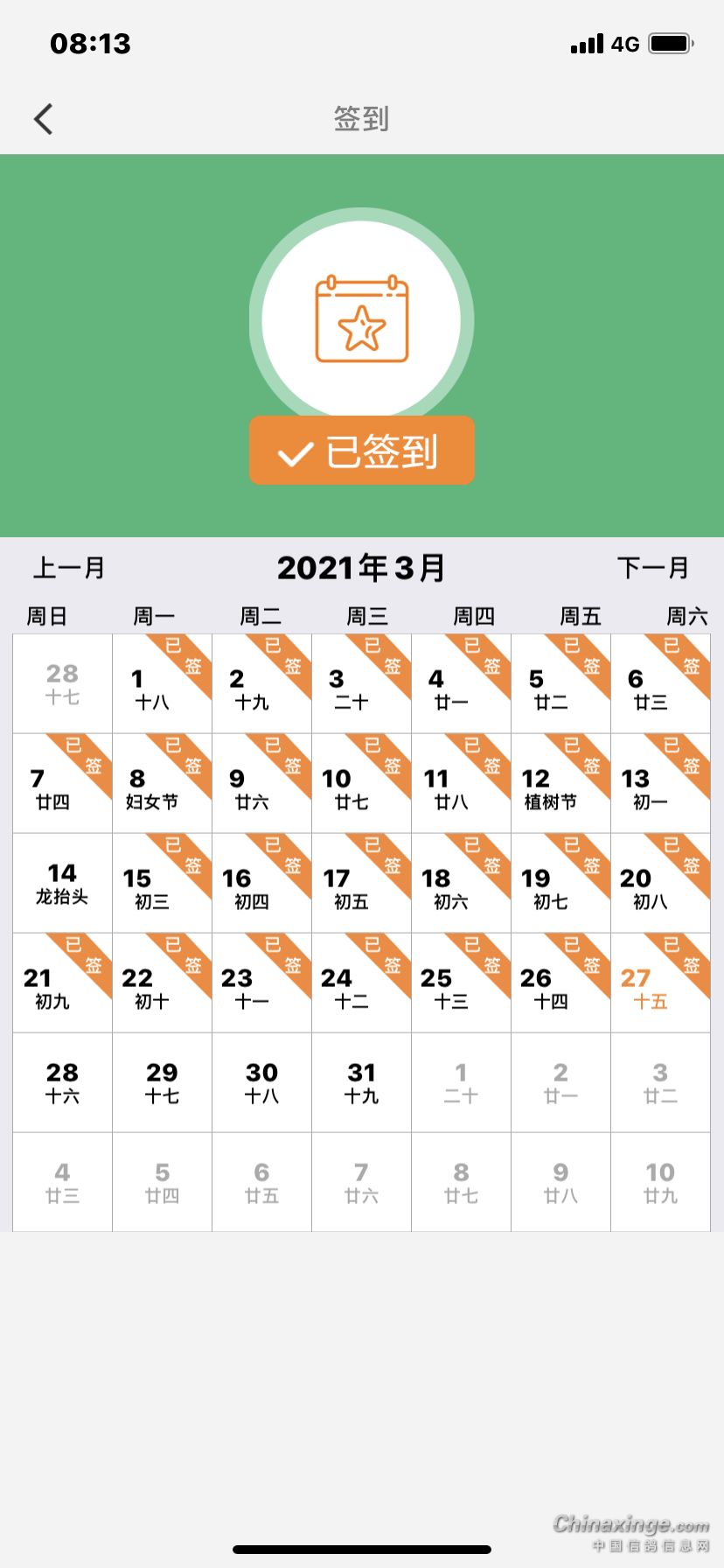Go to next month via 下一月
Screen dimensions: 724x1568
(653, 568)
